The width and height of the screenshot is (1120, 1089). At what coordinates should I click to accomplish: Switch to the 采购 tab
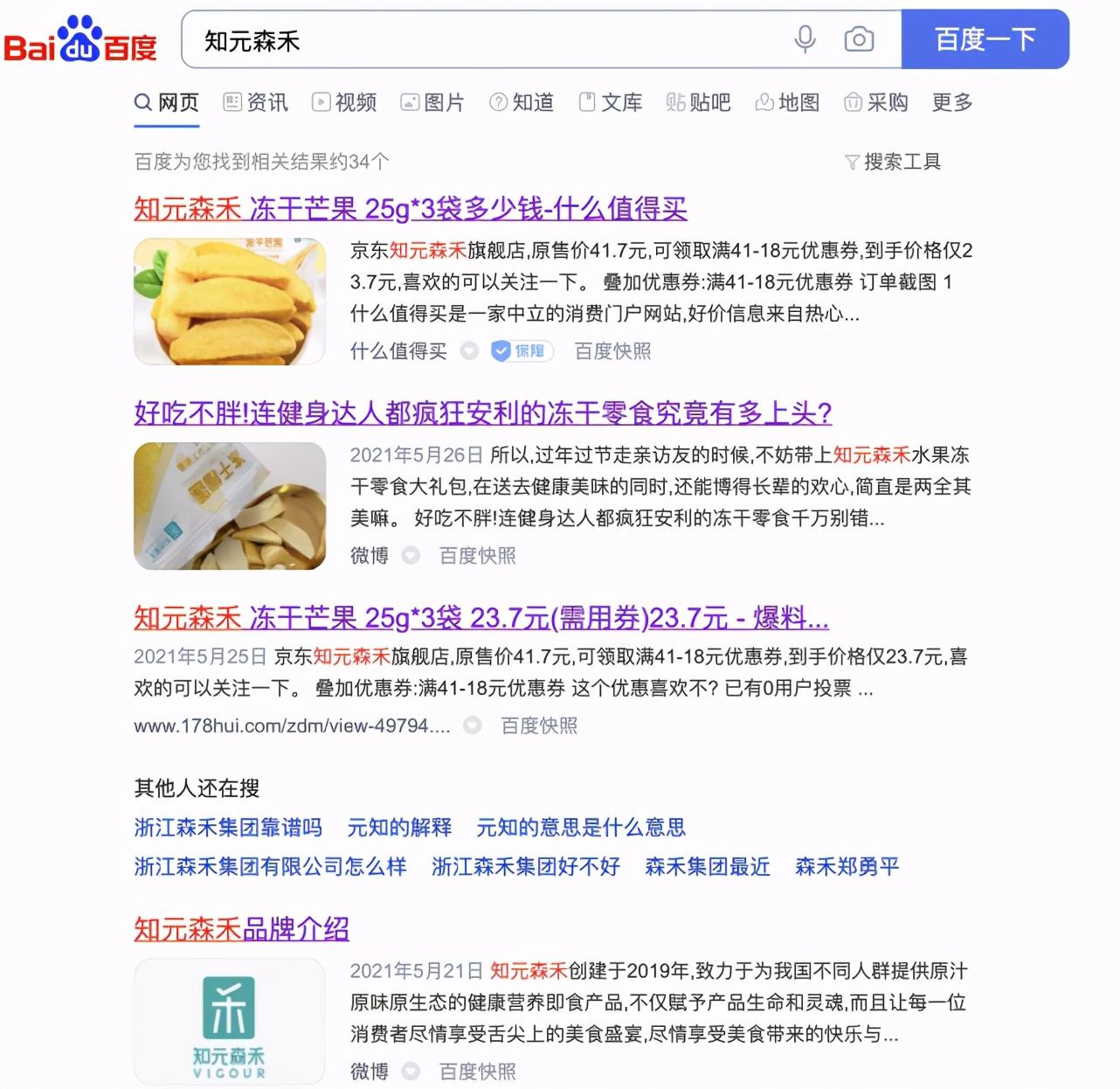point(876,102)
